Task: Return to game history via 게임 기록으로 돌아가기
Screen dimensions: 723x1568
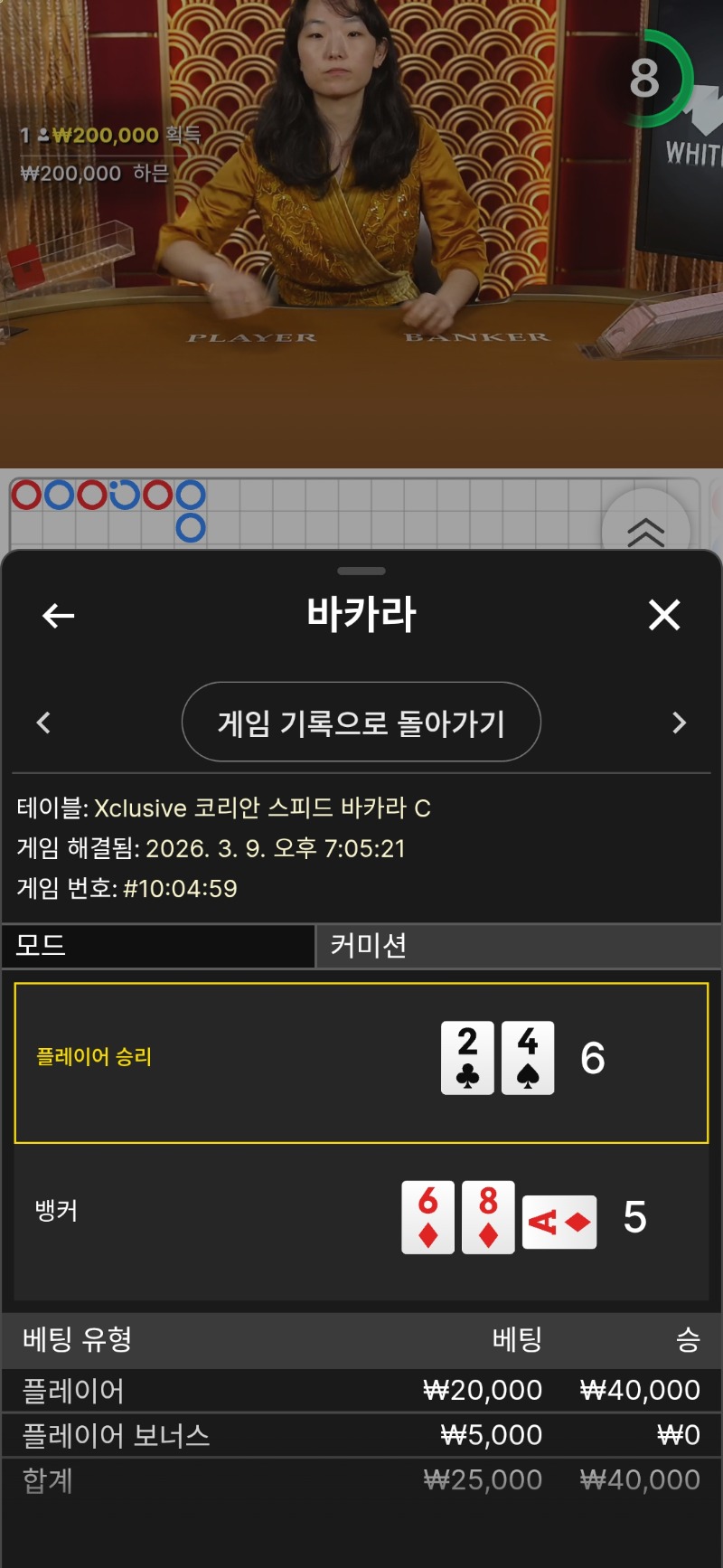Action: [x=361, y=723]
